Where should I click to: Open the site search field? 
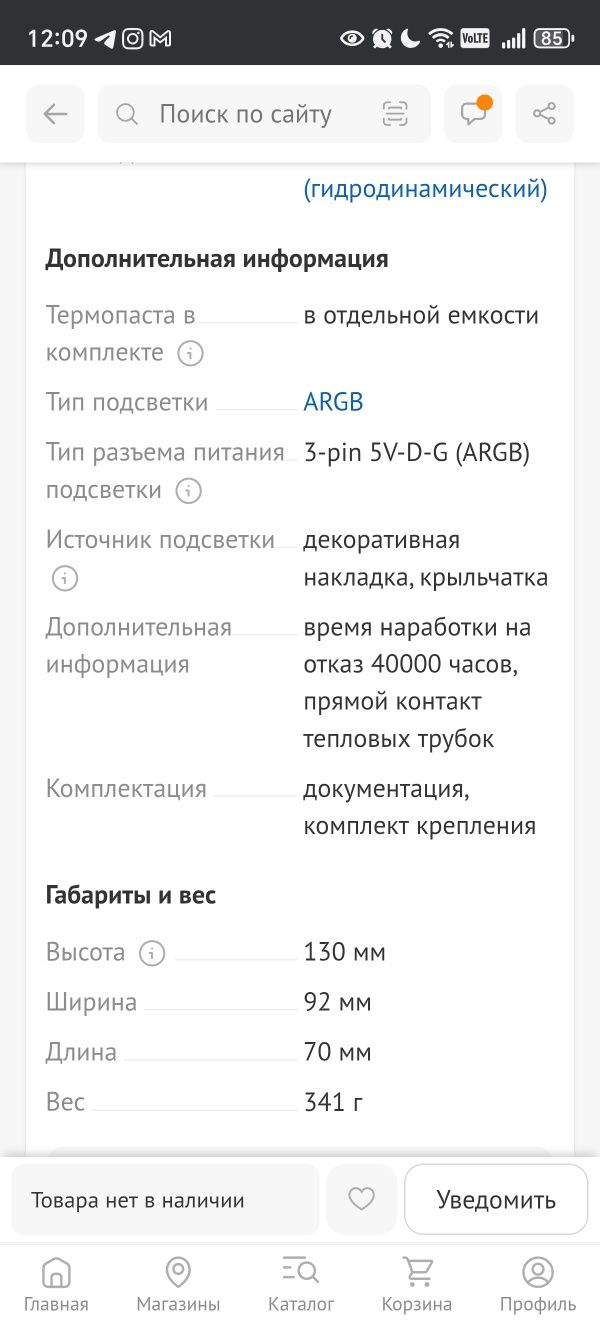pyautogui.click(x=245, y=114)
